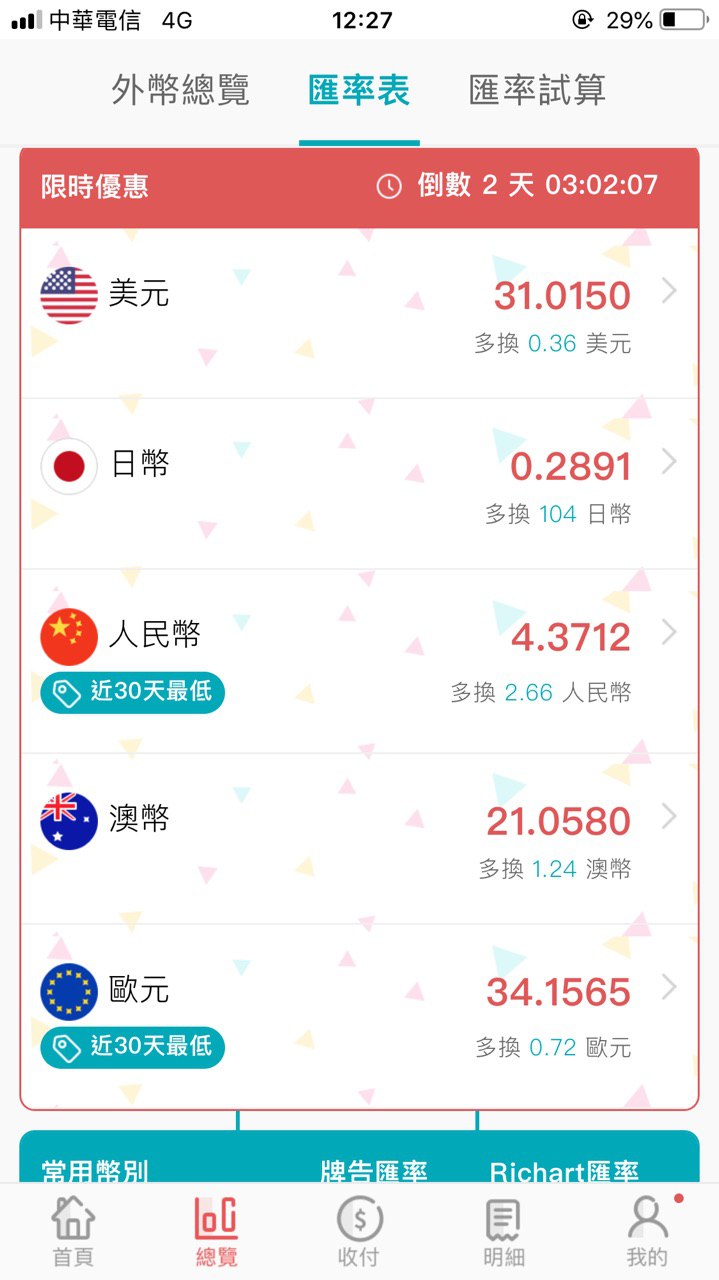The image size is (719, 1280).
Task: Open the 明細 bottom tab
Action: (x=502, y=1232)
